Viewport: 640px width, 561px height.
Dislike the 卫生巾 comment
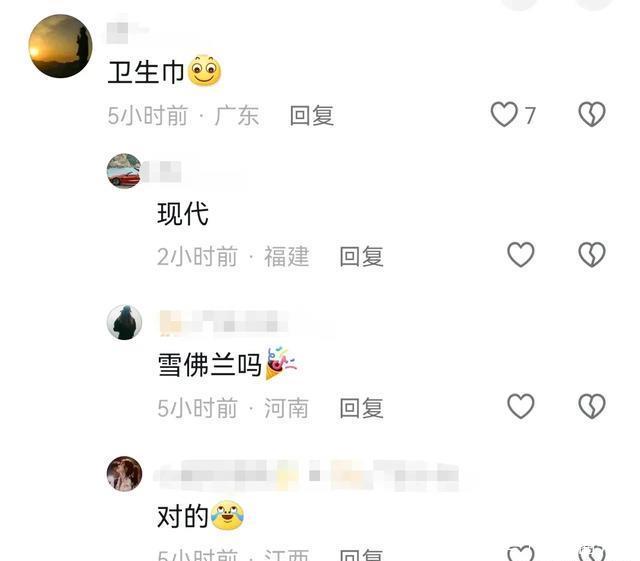coord(592,115)
